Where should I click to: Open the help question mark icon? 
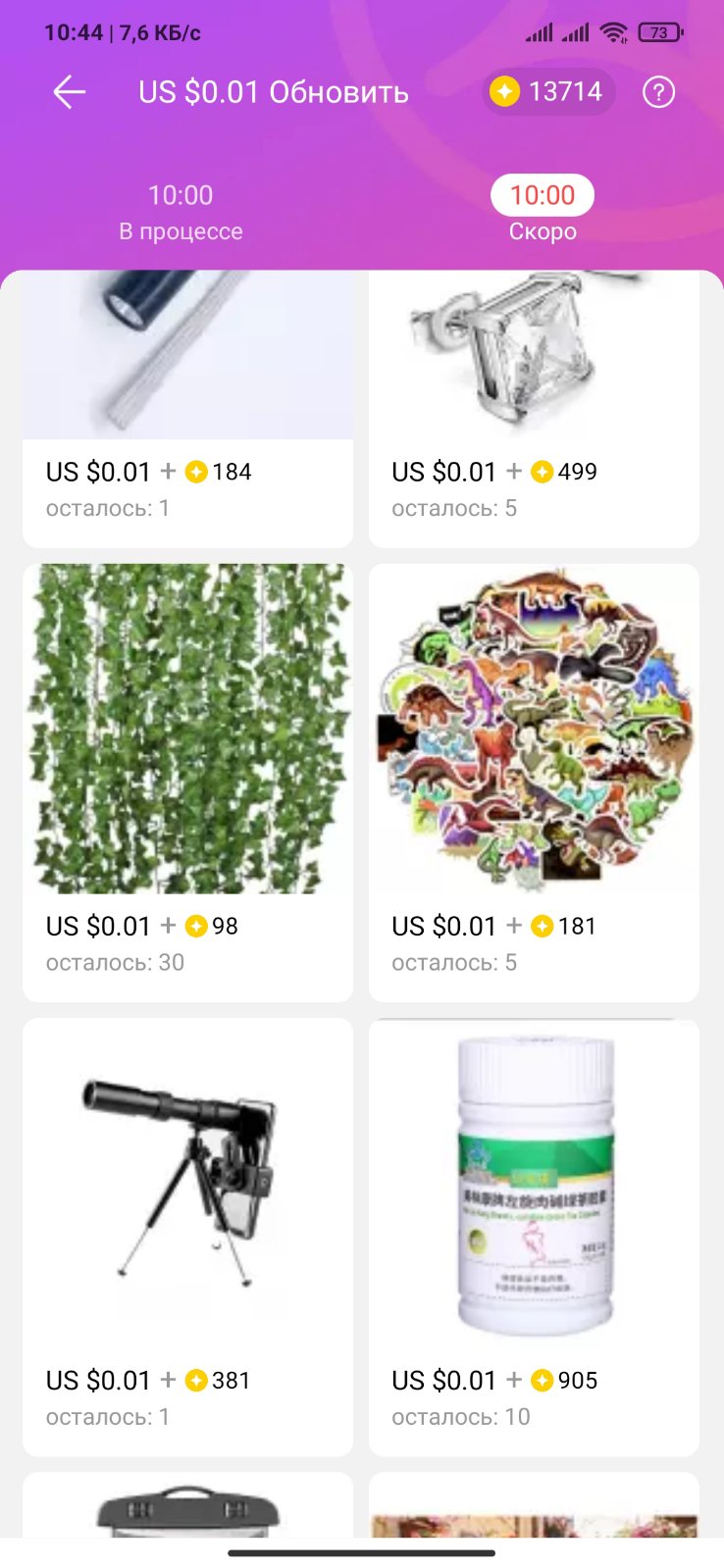point(658,92)
